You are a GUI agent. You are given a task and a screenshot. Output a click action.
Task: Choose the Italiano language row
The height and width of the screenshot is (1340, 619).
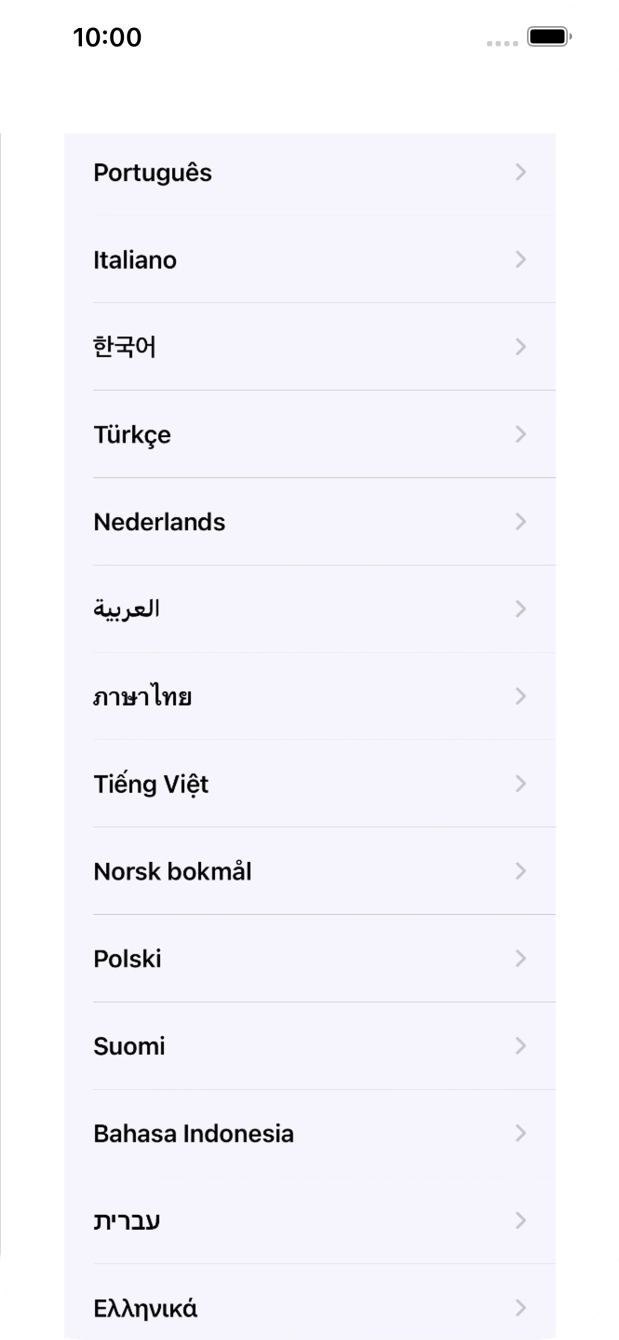309,260
